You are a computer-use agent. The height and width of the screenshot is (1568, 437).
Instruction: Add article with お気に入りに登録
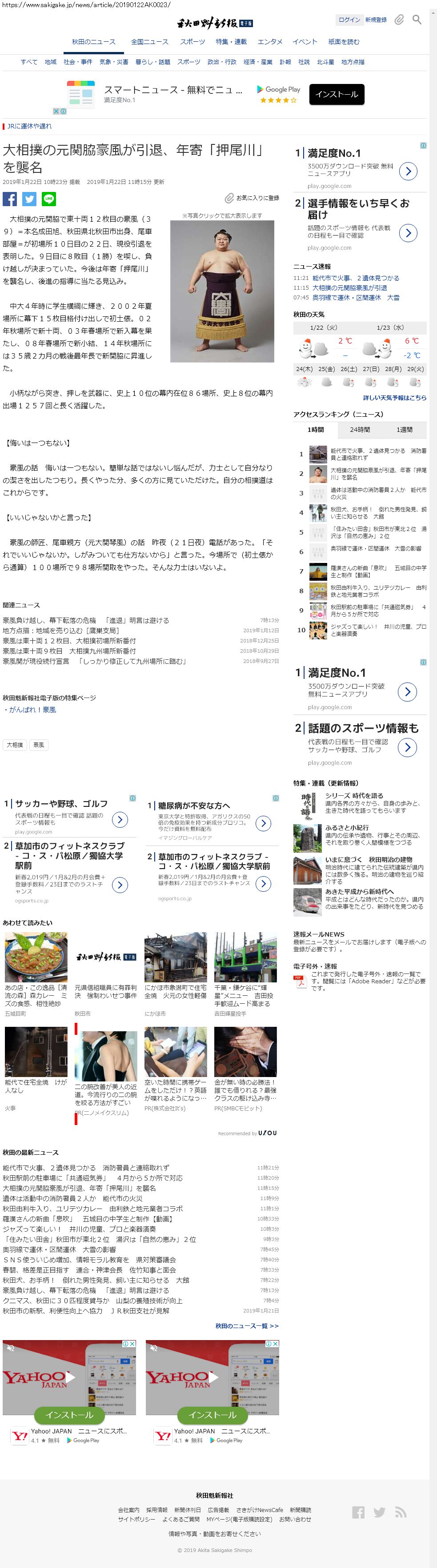[x=252, y=199]
